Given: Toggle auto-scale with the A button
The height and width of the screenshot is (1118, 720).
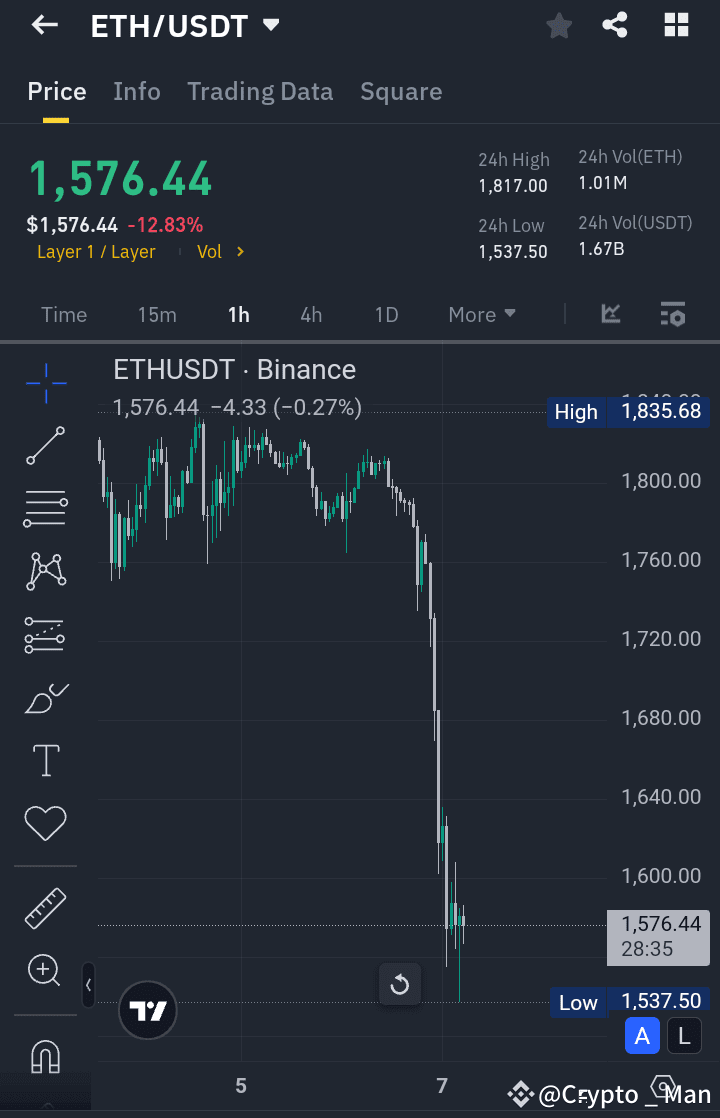Looking at the screenshot, I should coord(642,1036).
